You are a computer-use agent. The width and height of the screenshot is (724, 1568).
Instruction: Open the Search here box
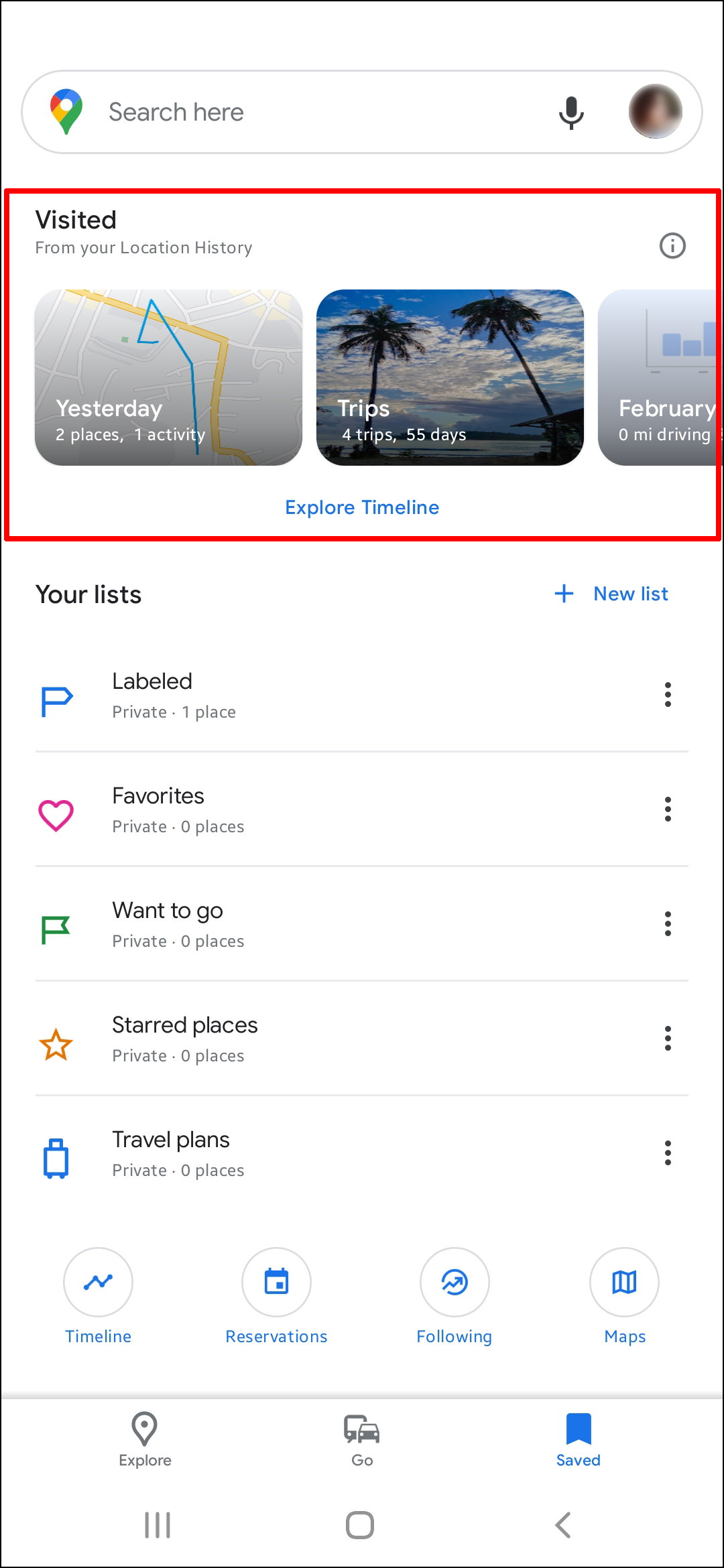click(302, 112)
